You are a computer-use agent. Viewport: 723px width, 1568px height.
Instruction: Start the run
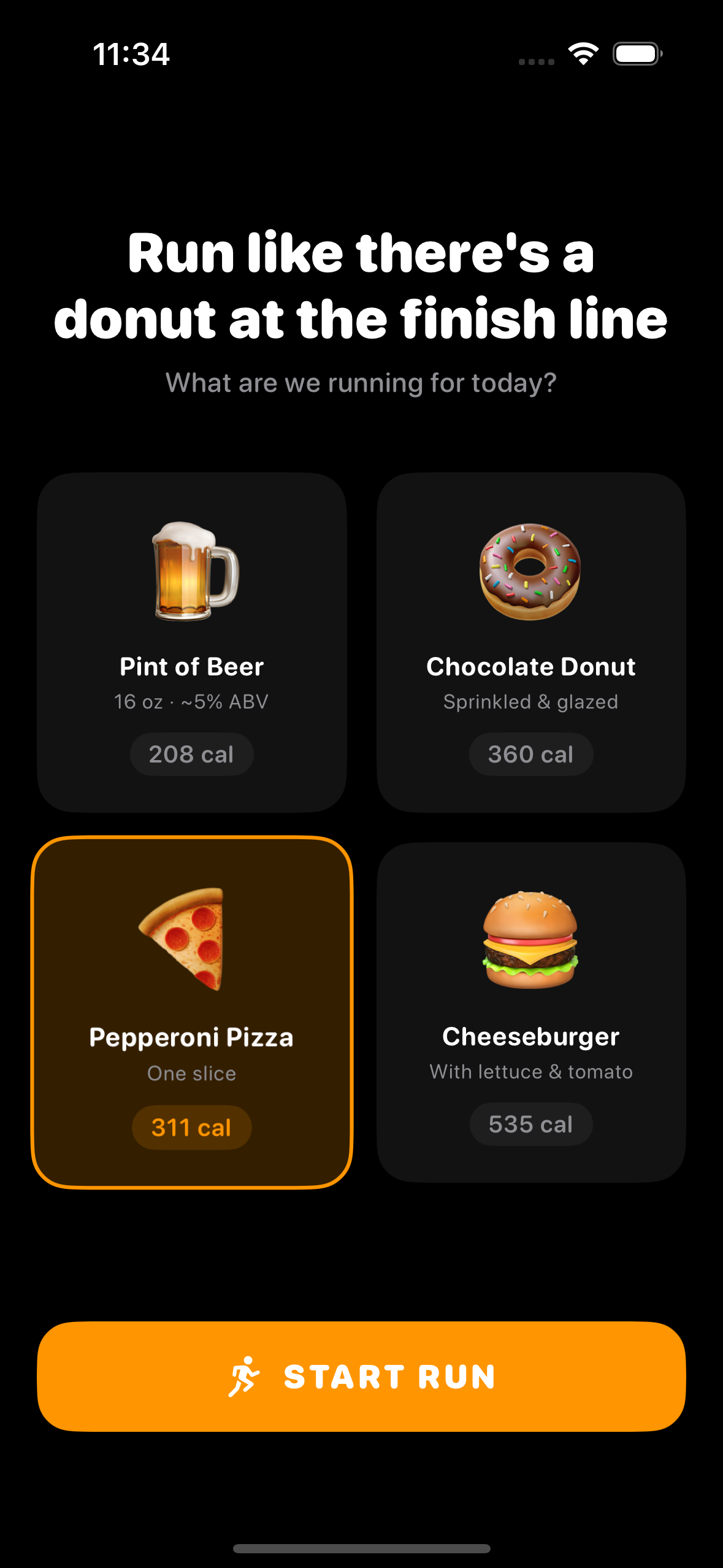click(x=361, y=1376)
